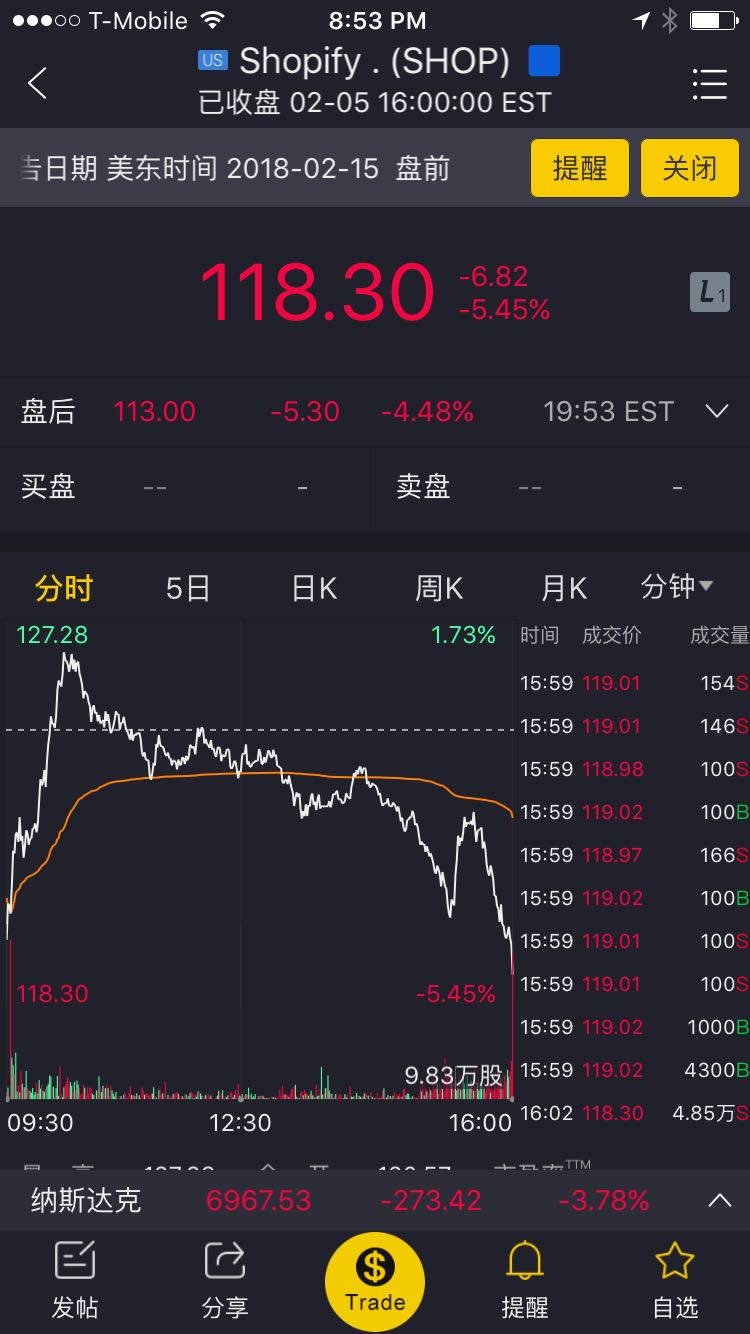
Task: Set an alert with the bell 提醒
Action: 525,1280
